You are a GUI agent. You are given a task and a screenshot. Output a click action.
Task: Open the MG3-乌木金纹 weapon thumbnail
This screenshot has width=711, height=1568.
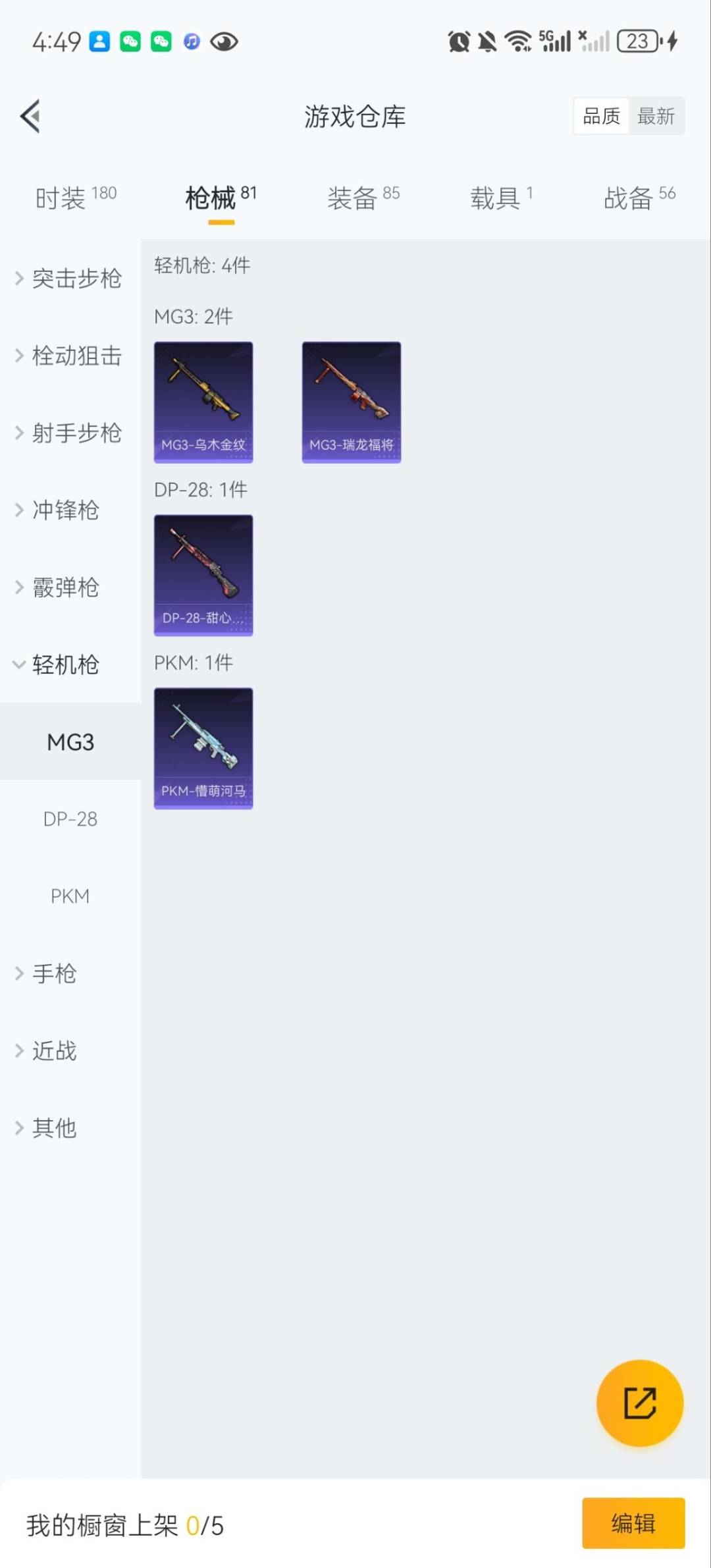[203, 402]
